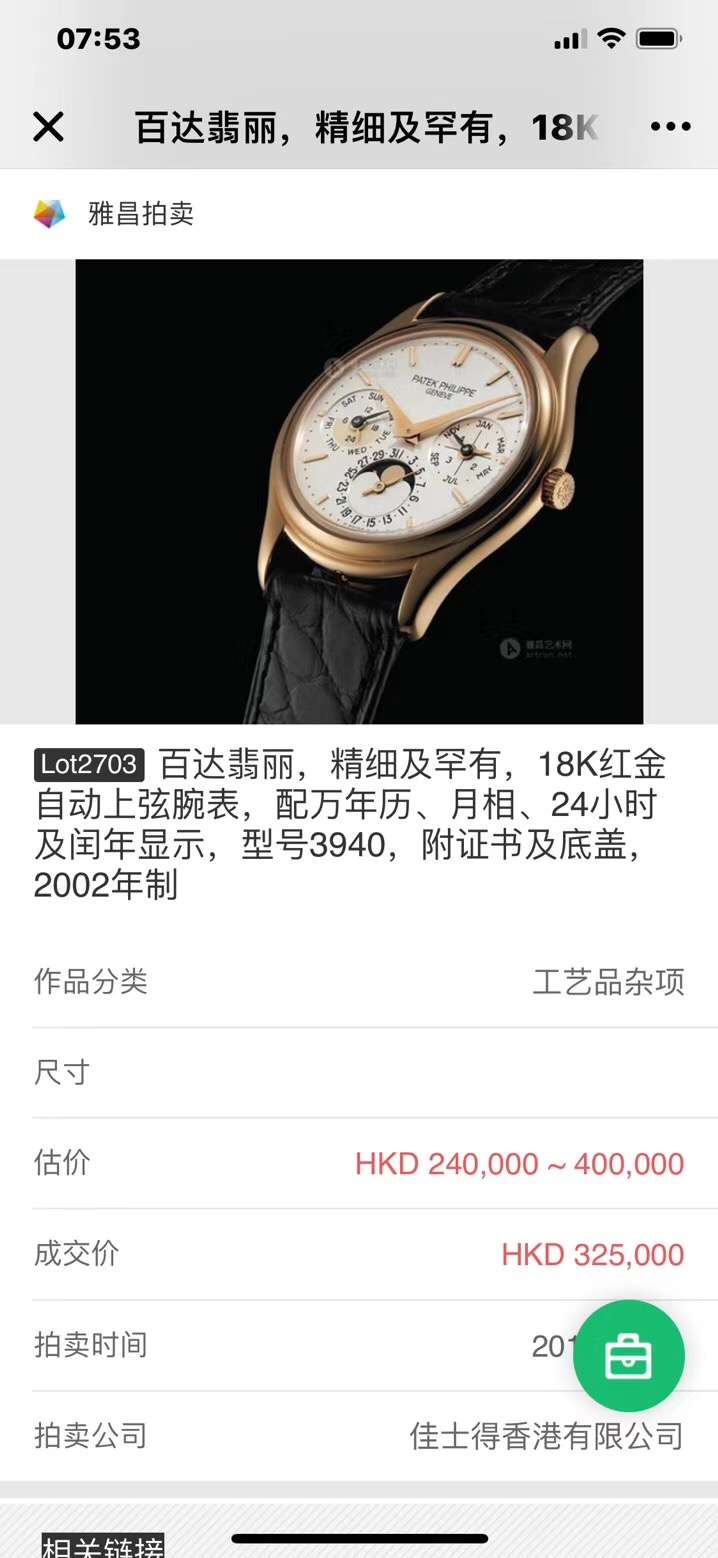Close the auction page with the X
The width and height of the screenshot is (718, 1558).
(48, 127)
